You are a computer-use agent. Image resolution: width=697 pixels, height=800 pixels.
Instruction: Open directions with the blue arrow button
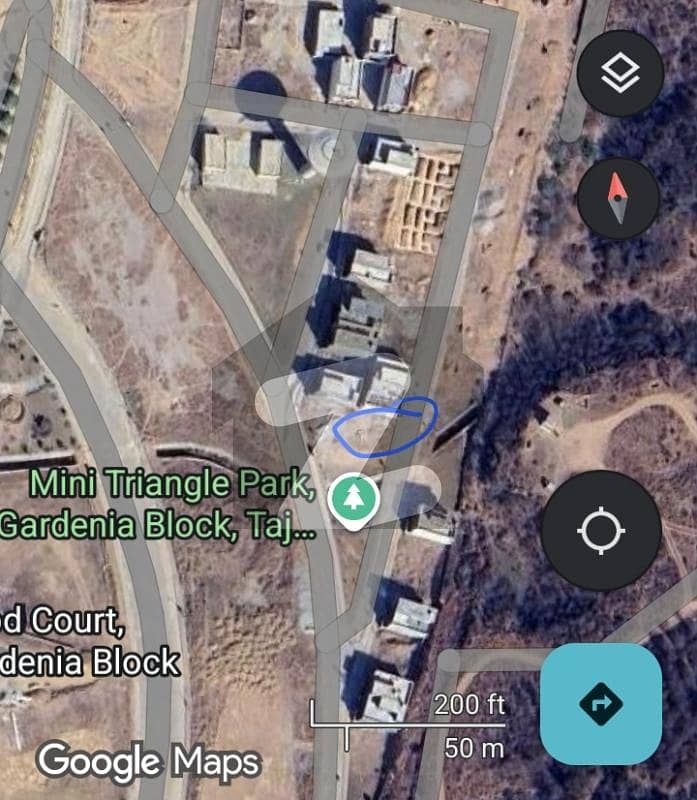click(601, 704)
